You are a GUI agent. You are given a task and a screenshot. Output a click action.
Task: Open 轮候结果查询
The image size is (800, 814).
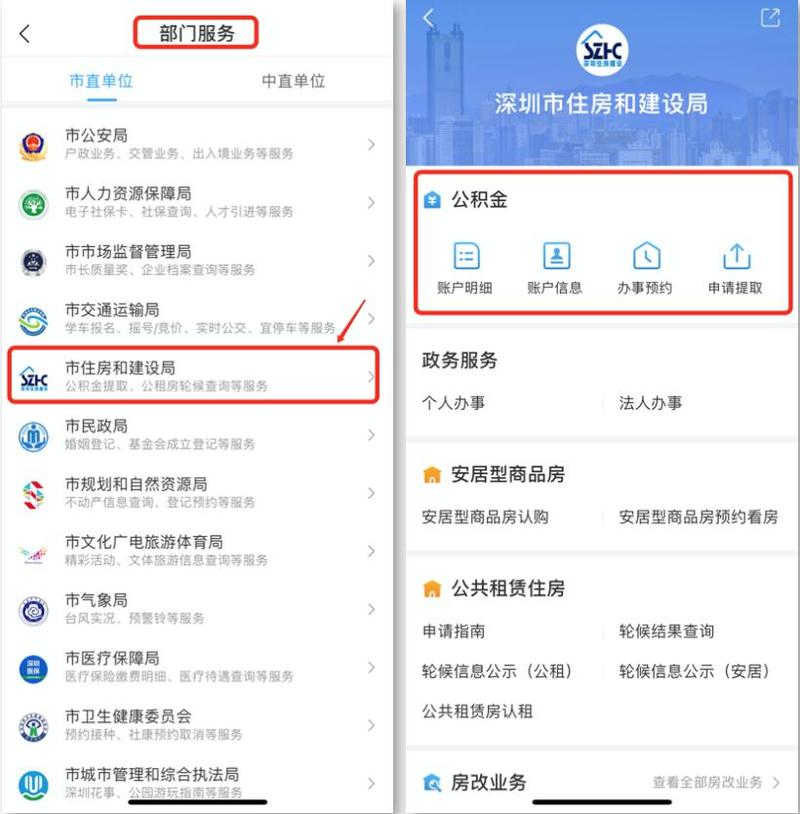(x=666, y=631)
